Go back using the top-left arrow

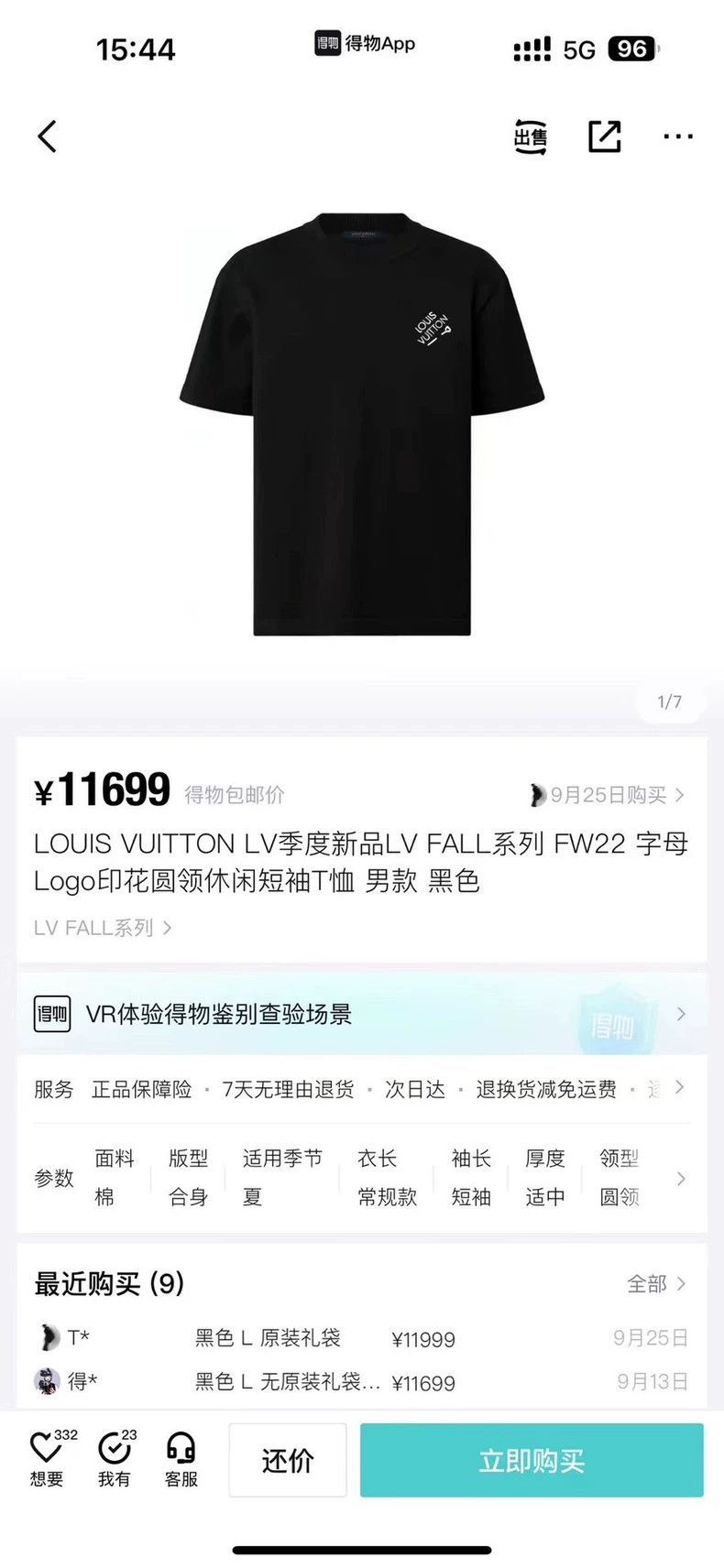48,136
